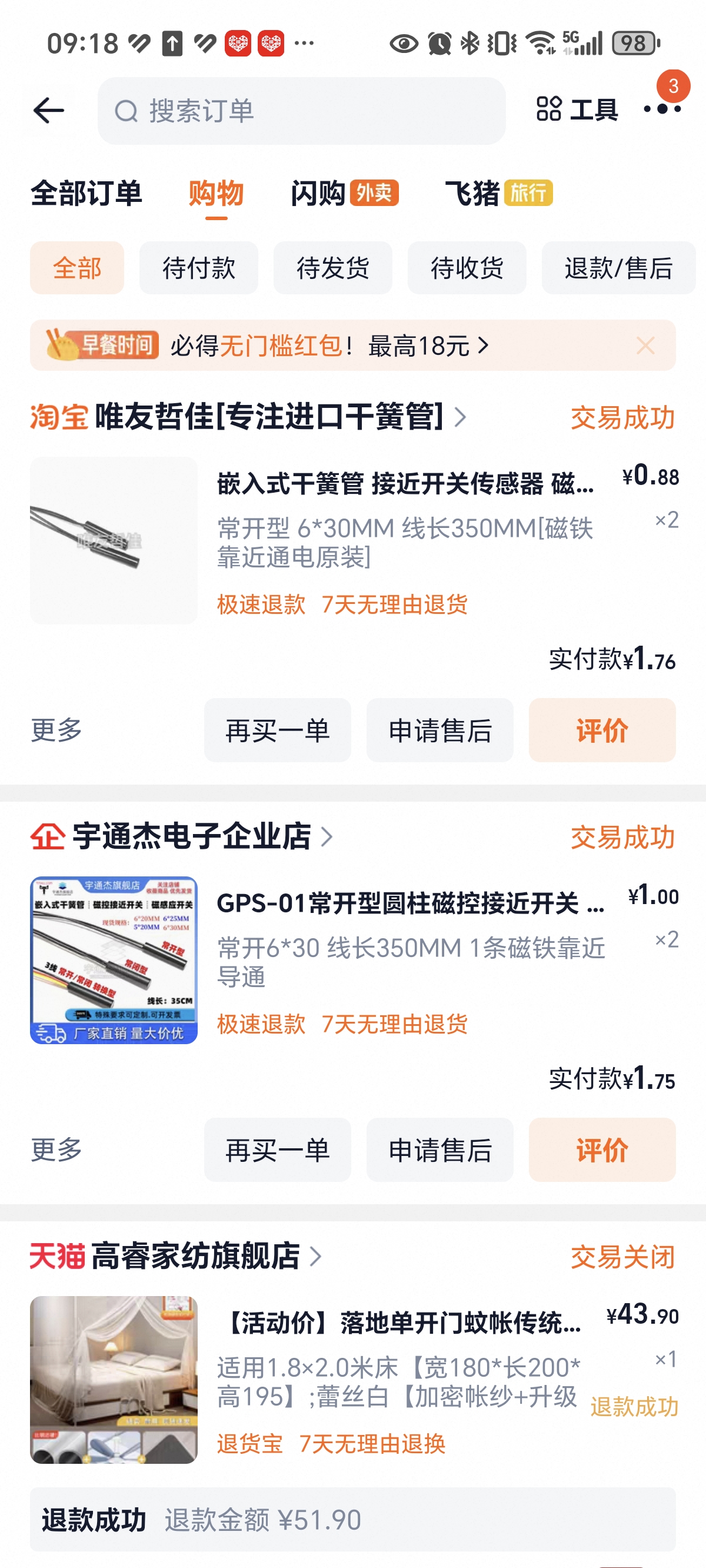Switch to the 全部订单 tab
This screenshot has height=1568, width=706.
click(86, 194)
